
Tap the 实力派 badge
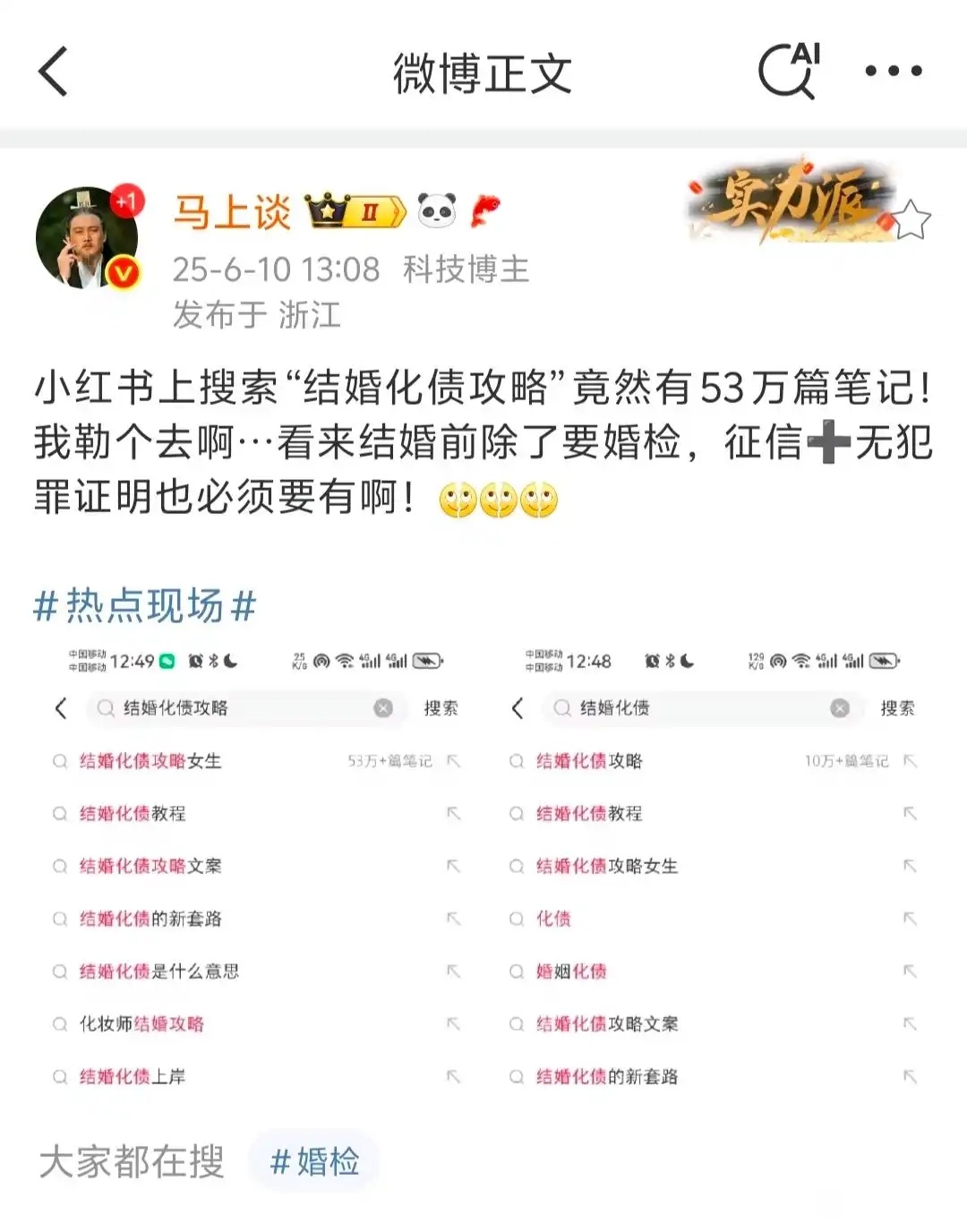pyautogui.click(x=792, y=201)
